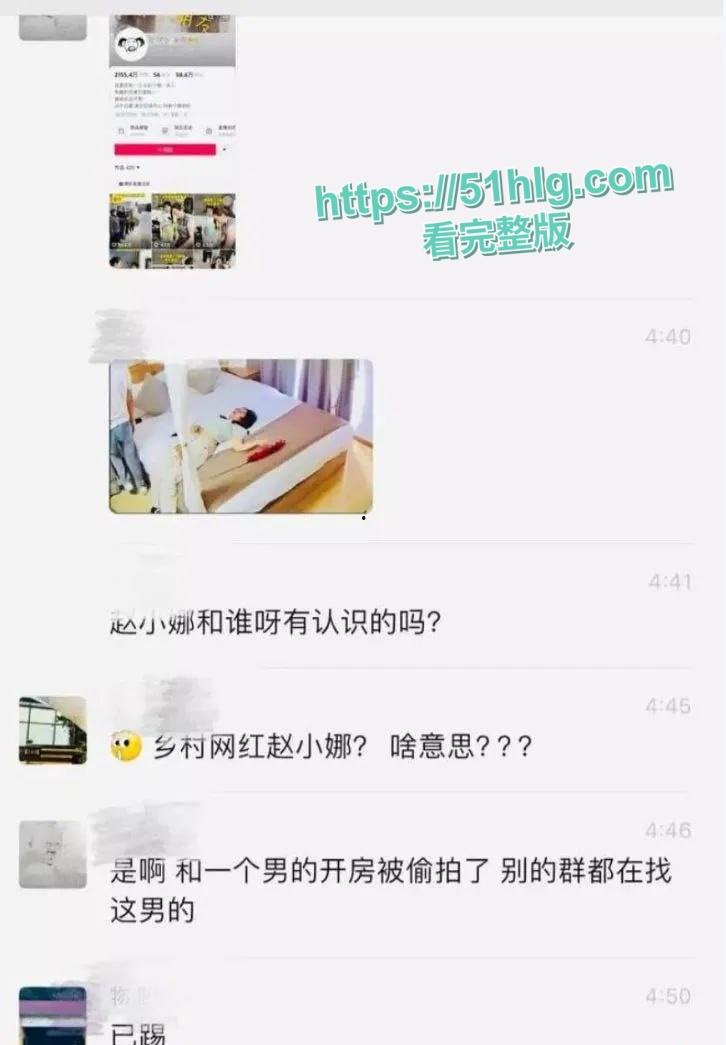Screen dimensions: 726x1045
Task: Open the arrow menu beside the red follow button
Action: (225, 148)
